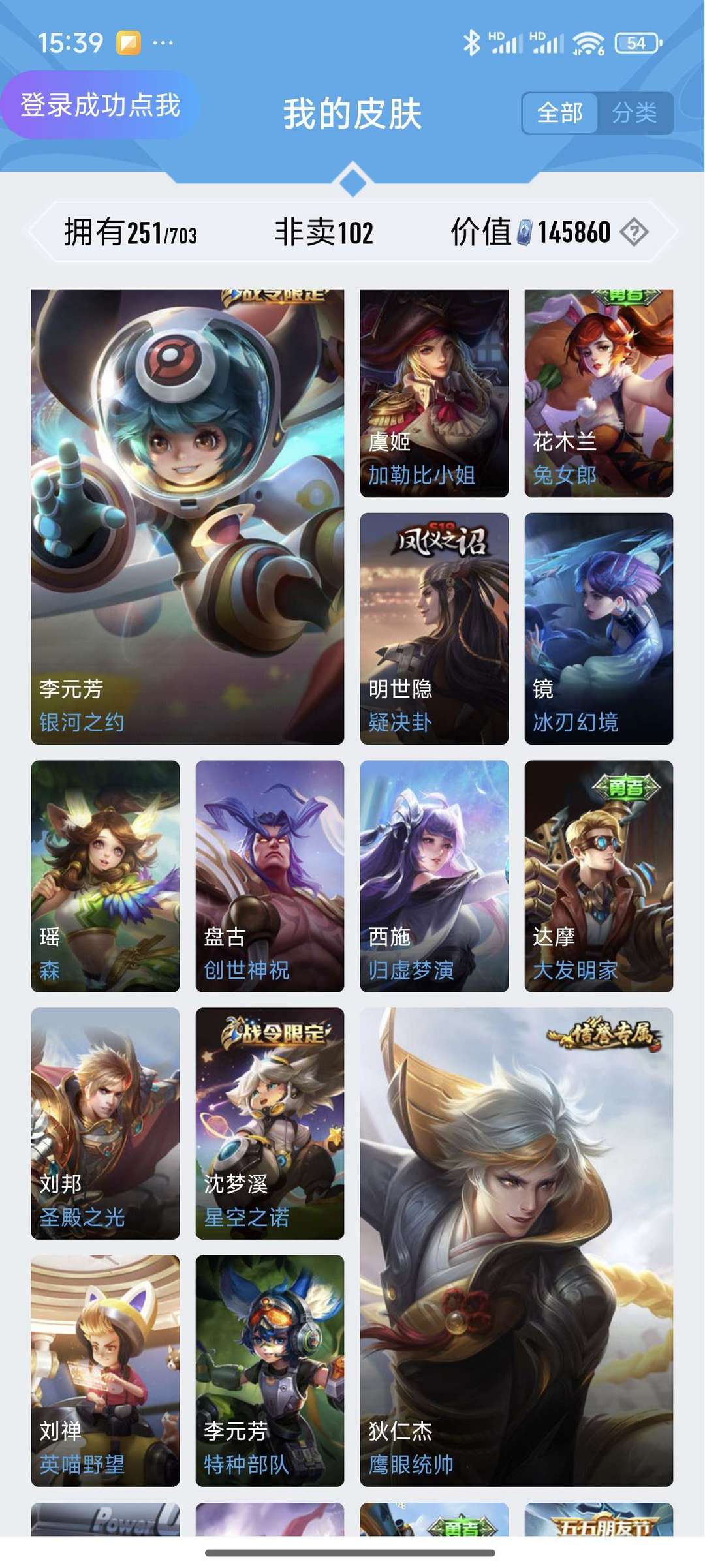This screenshot has height=1568, width=705.
Task: Tap the 登录成功点我 button
Action: click(99, 105)
